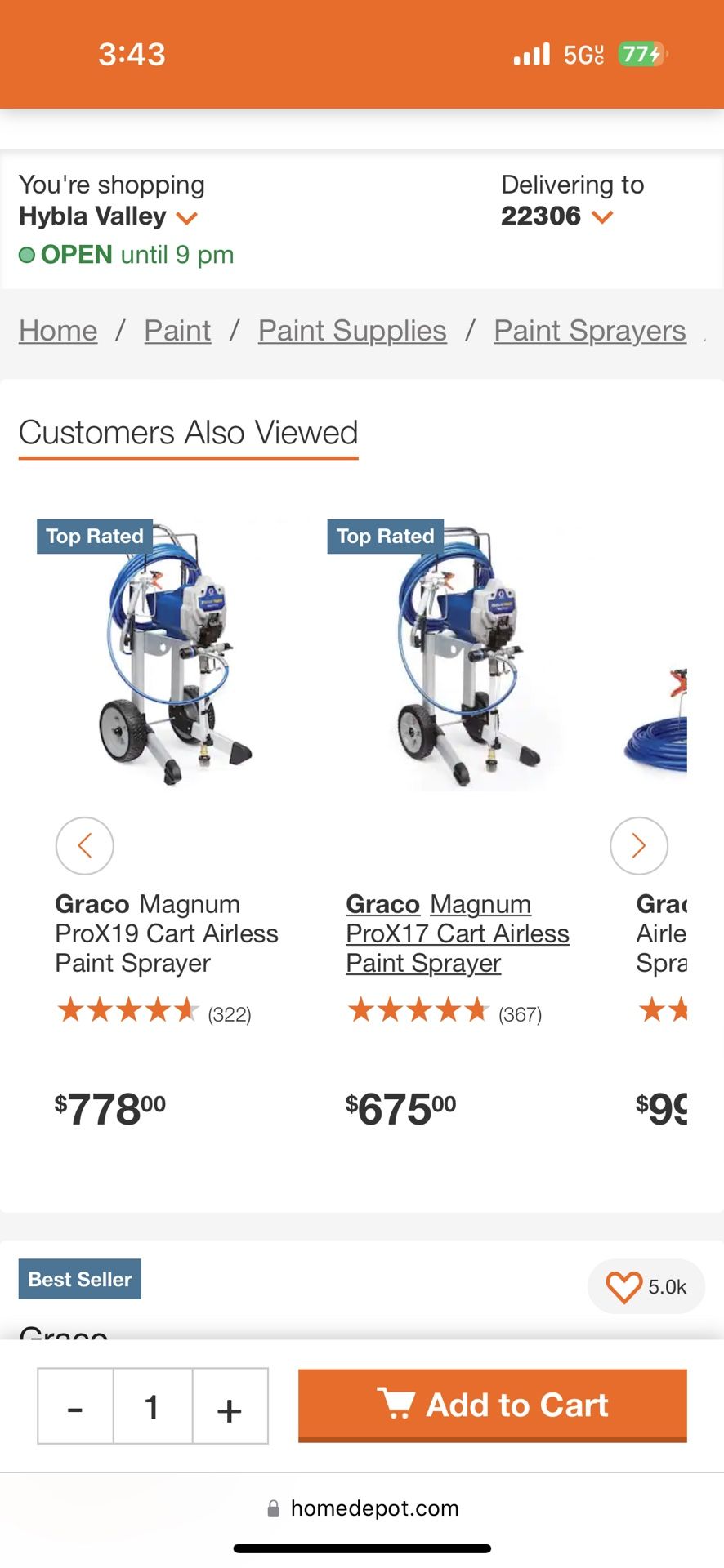View Graco Magnum ProX19 sprayer image
Image resolution: width=724 pixels, height=1568 pixels.
coord(174,653)
